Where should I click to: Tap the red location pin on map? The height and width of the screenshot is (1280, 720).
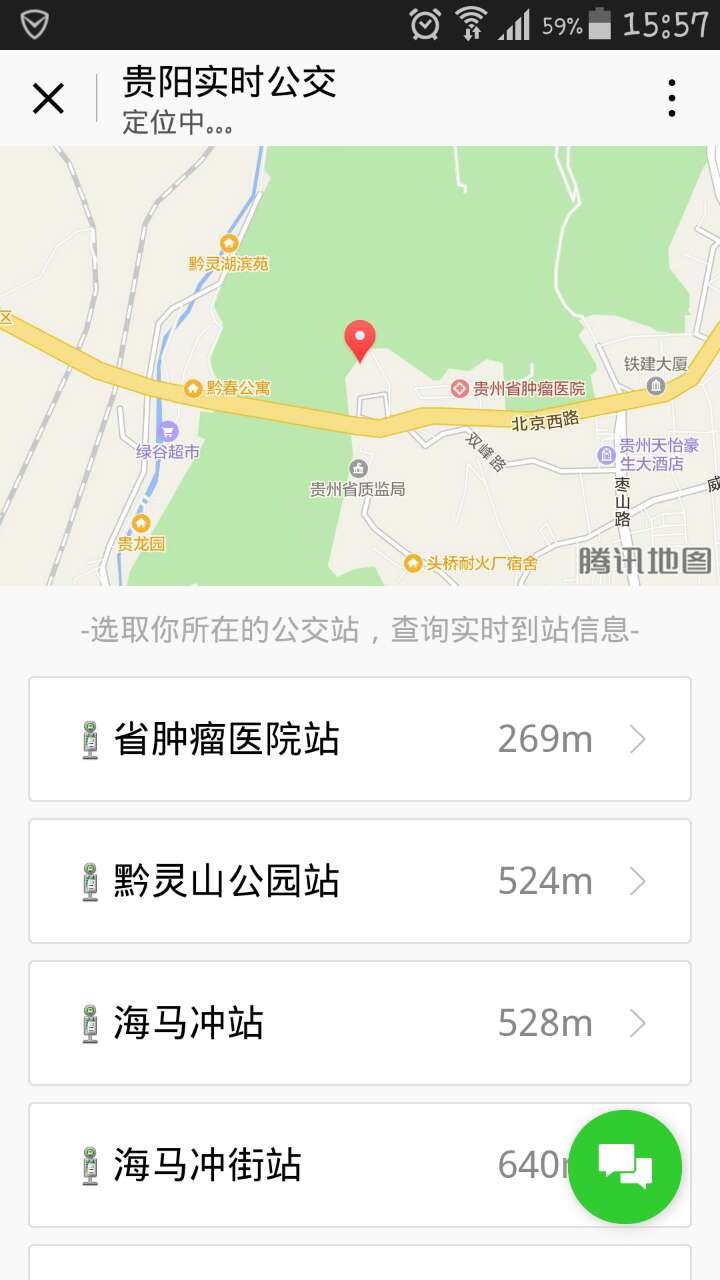tap(360, 340)
